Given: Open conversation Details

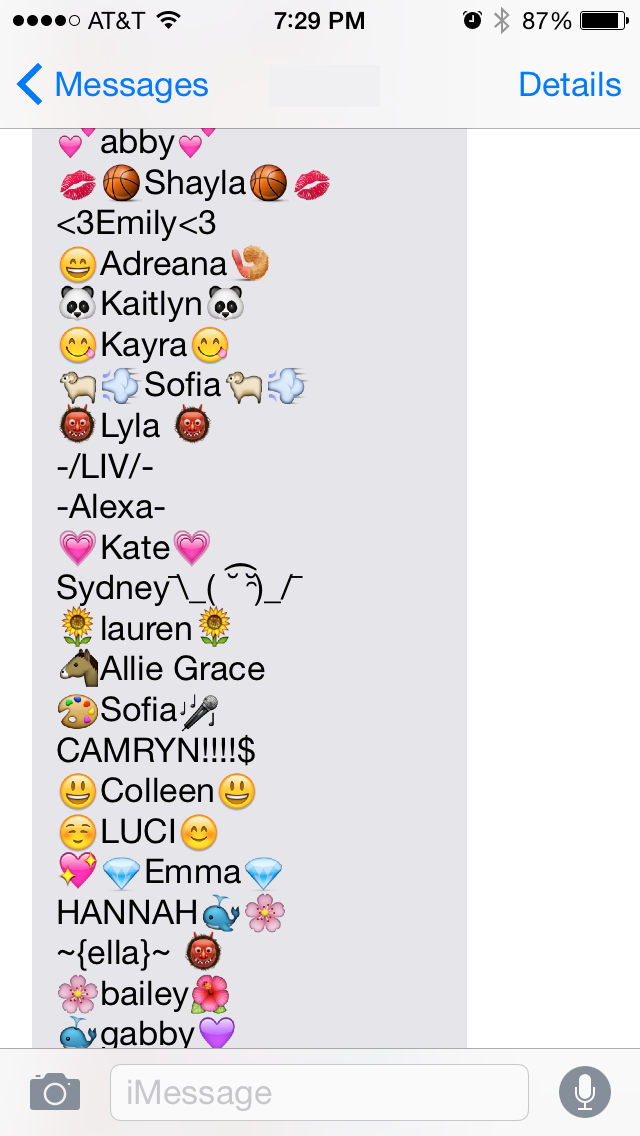Looking at the screenshot, I should point(570,85).
